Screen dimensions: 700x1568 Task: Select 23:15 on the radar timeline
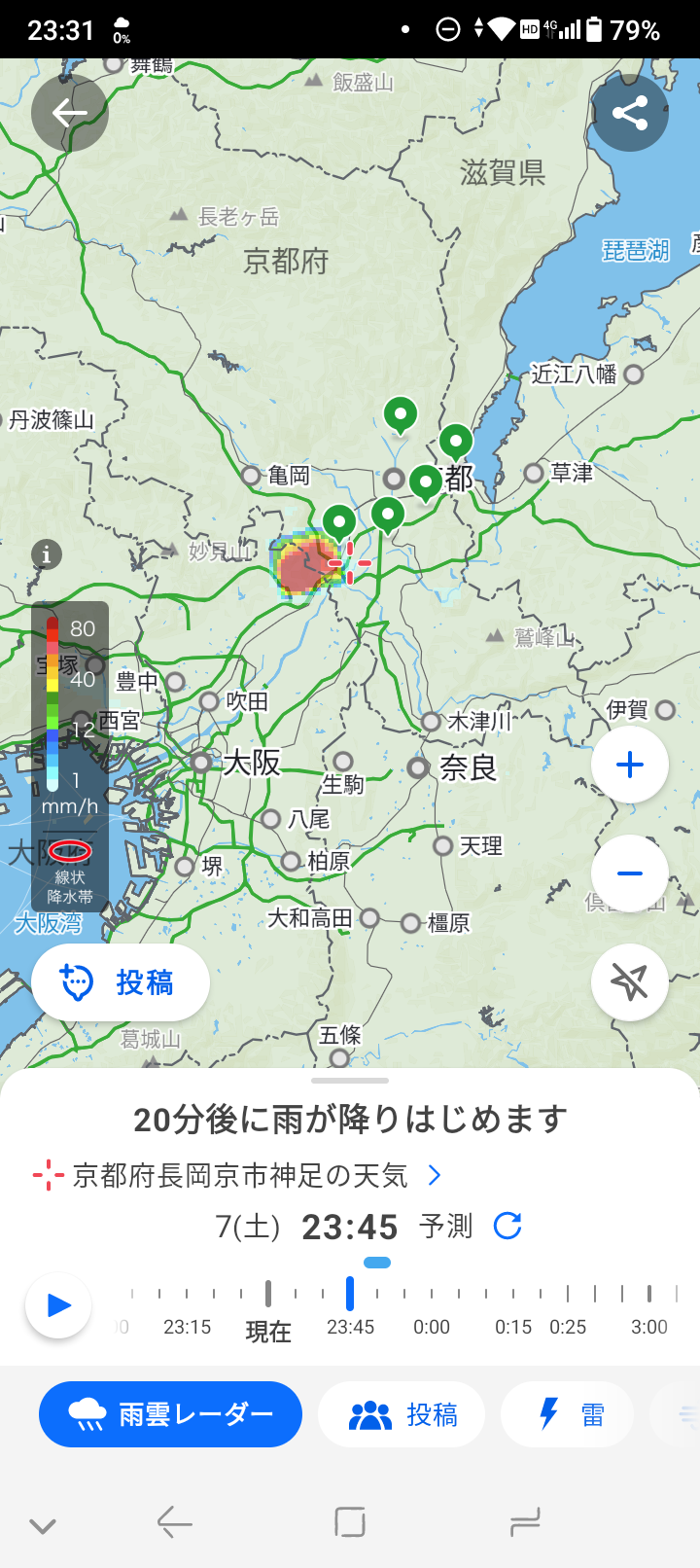pos(188,1327)
